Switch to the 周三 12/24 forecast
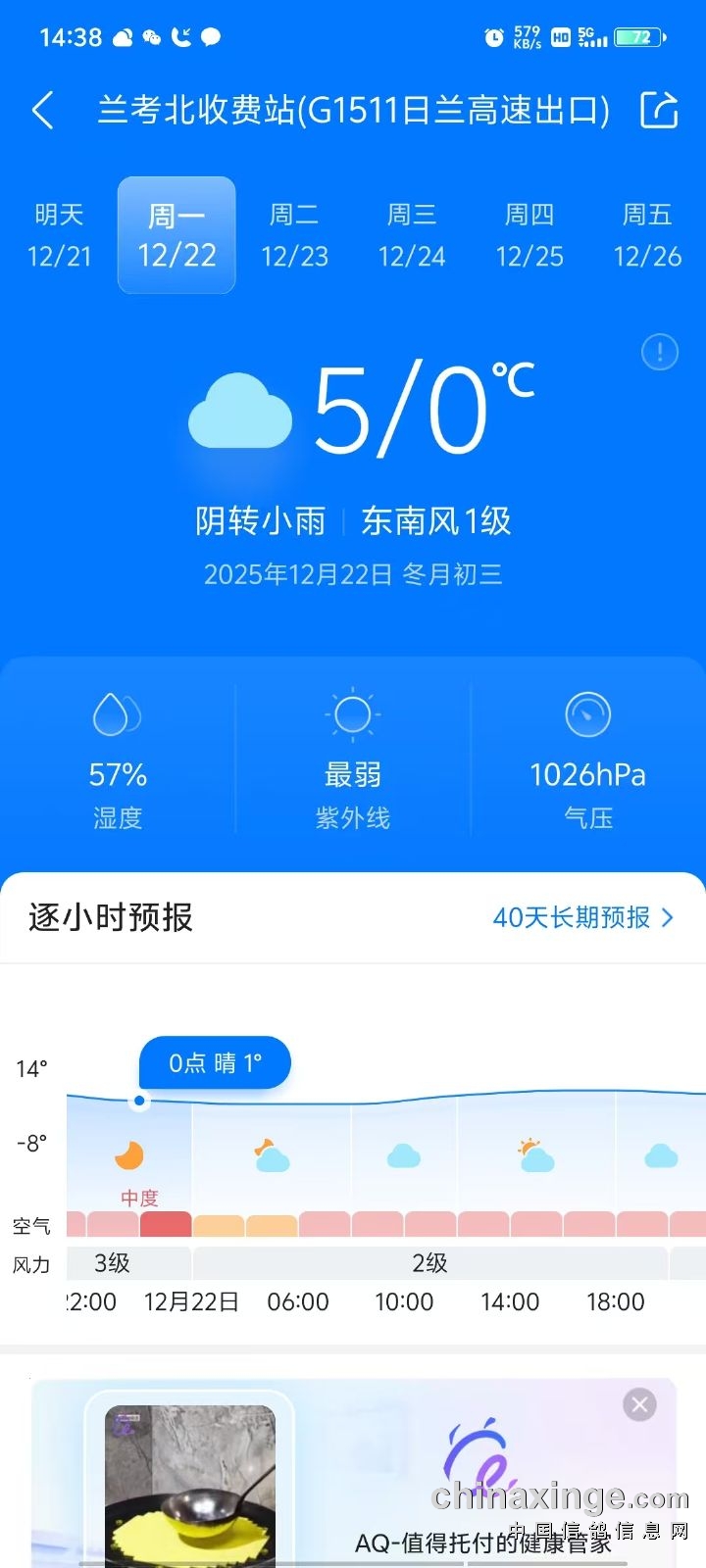Screen dimensions: 706x1568 point(412,235)
